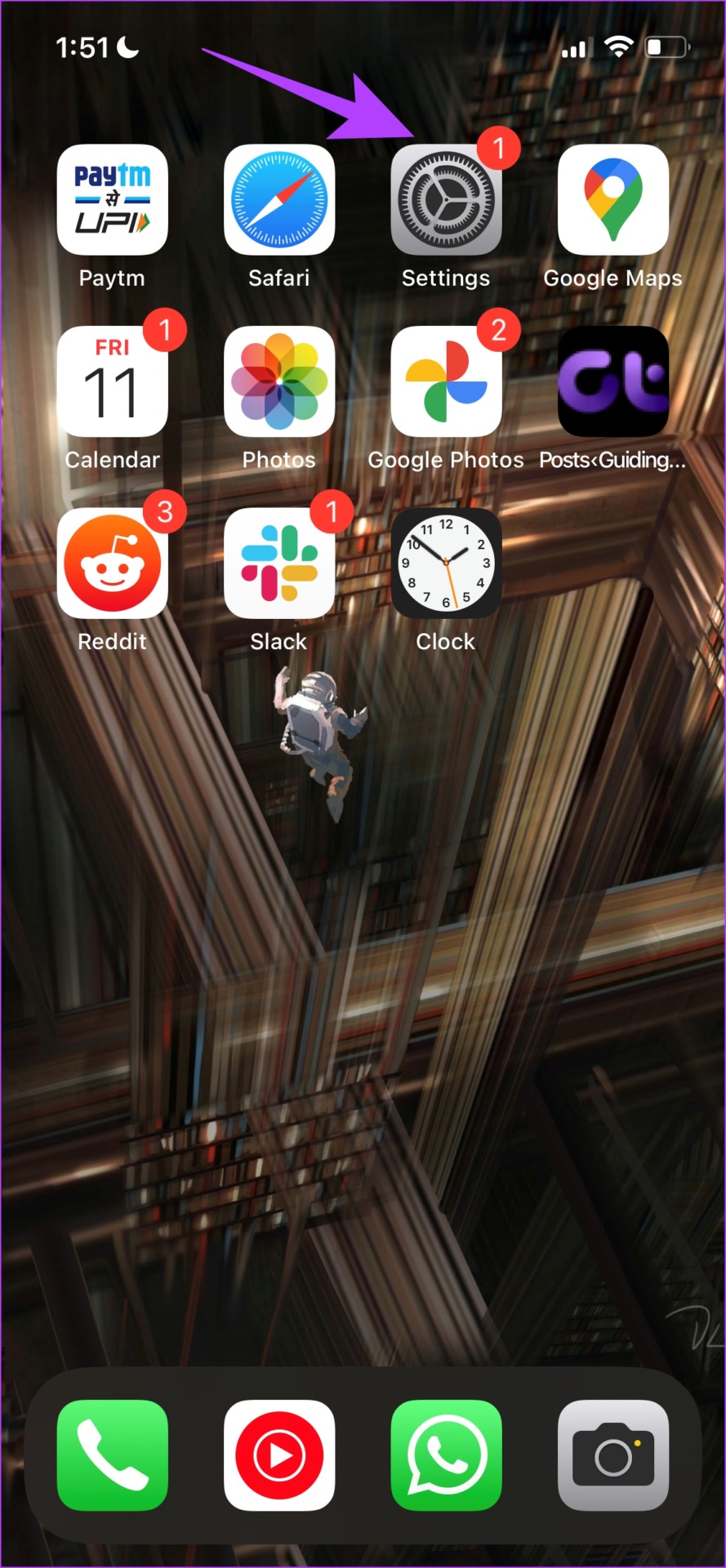Launch YouTube Music from the dock
The height and width of the screenshot is (1568, 726).
tap(279, 1455)
